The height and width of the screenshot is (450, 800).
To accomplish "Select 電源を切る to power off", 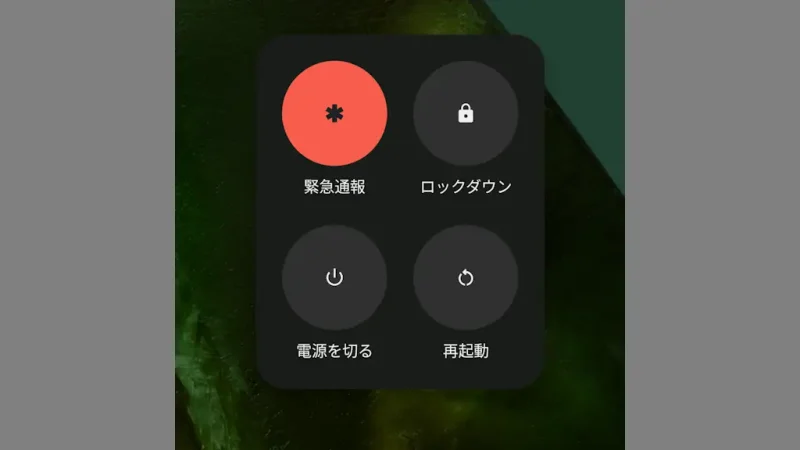I will (x=334, y=278).
